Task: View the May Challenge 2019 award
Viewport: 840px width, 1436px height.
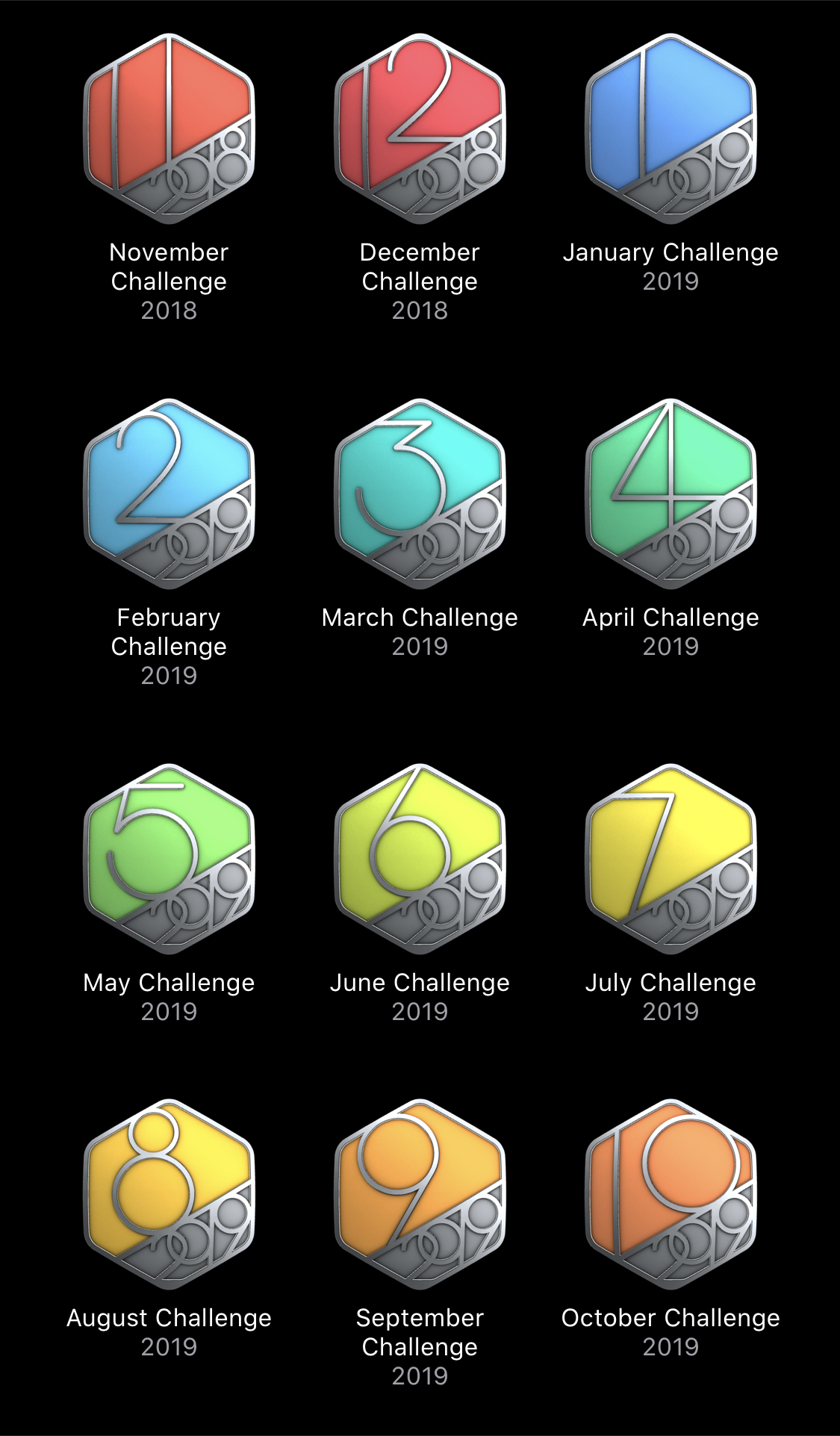Action: tap(169, 859)
